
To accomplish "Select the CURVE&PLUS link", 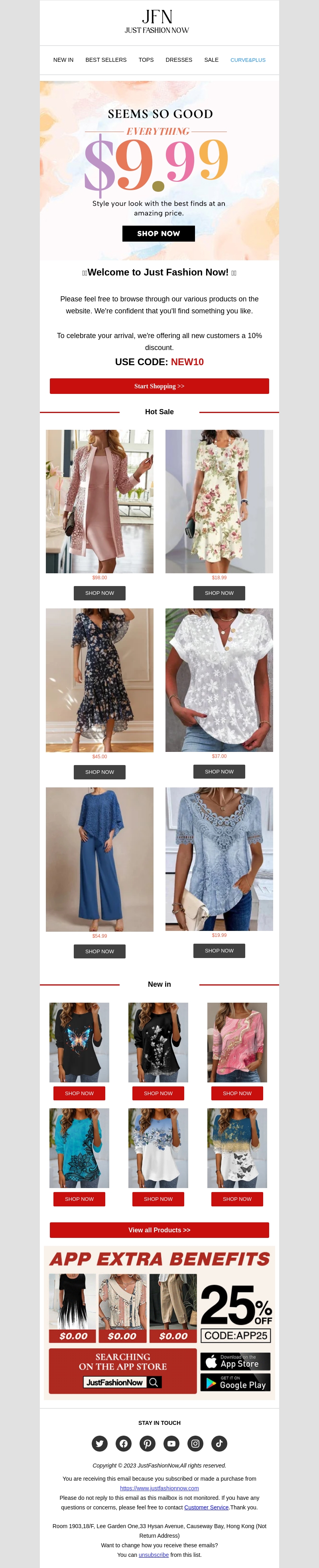I will [248, 60].
